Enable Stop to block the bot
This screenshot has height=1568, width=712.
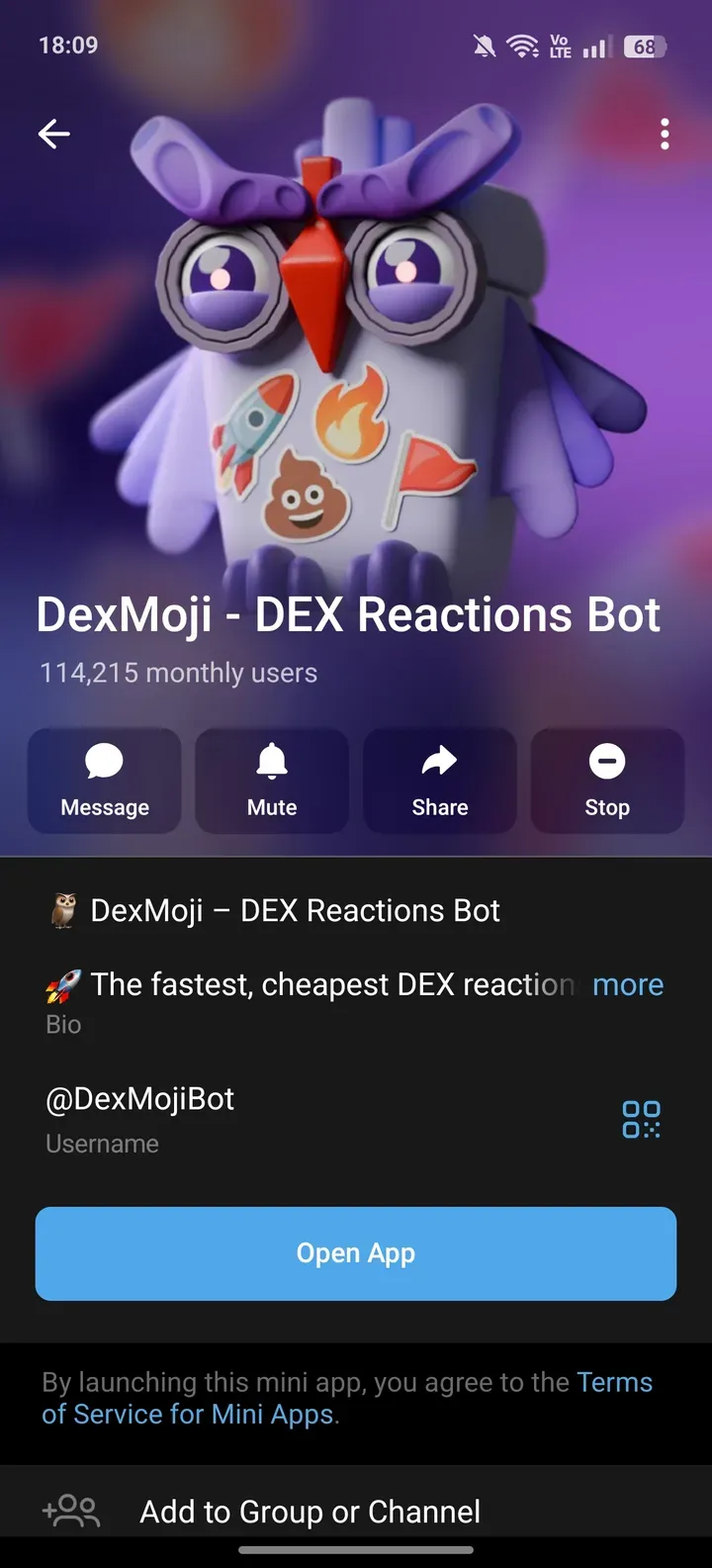pos(607,782)
